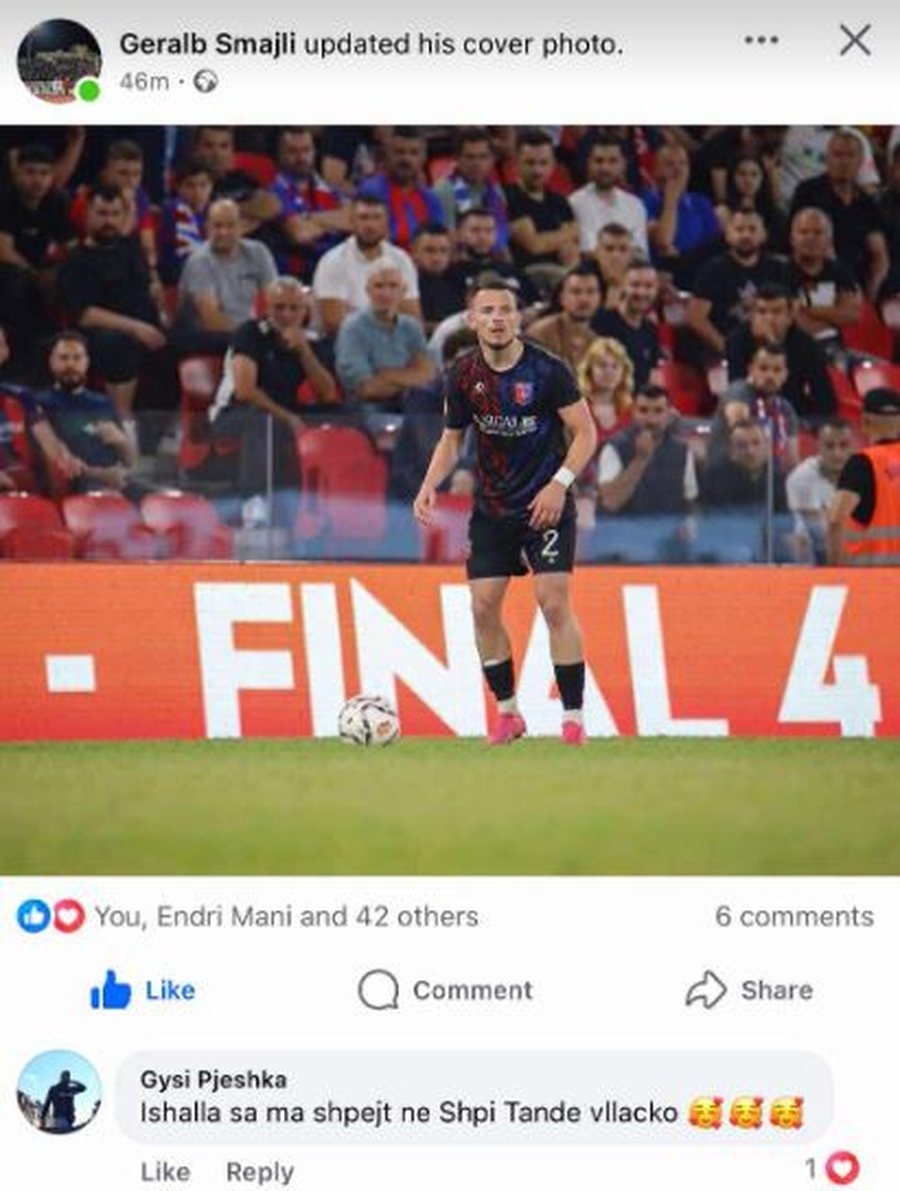Tap the Geralb Smajli name link

[x=208, y=44]
